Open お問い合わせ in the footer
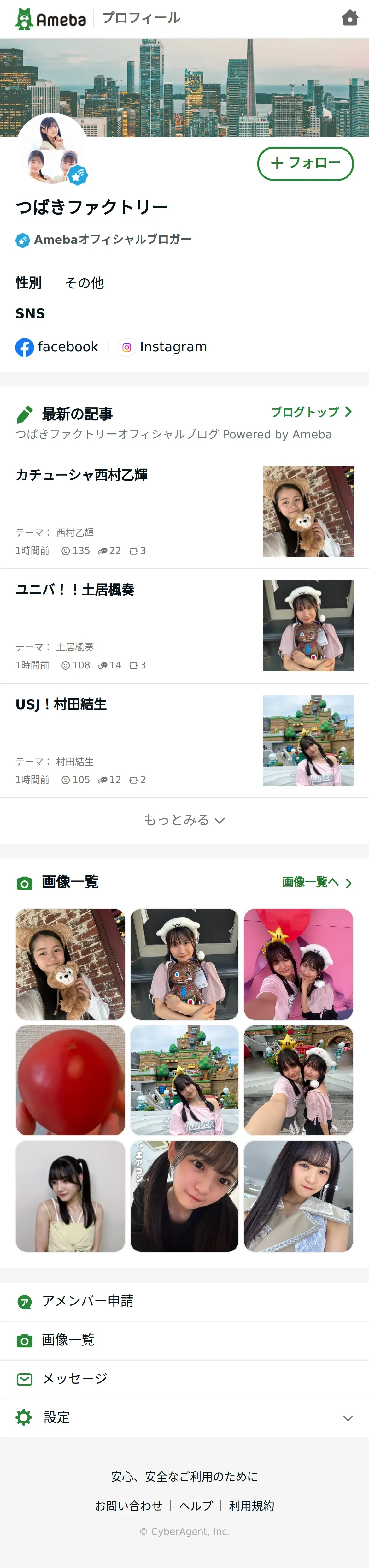 [128, 1505]
